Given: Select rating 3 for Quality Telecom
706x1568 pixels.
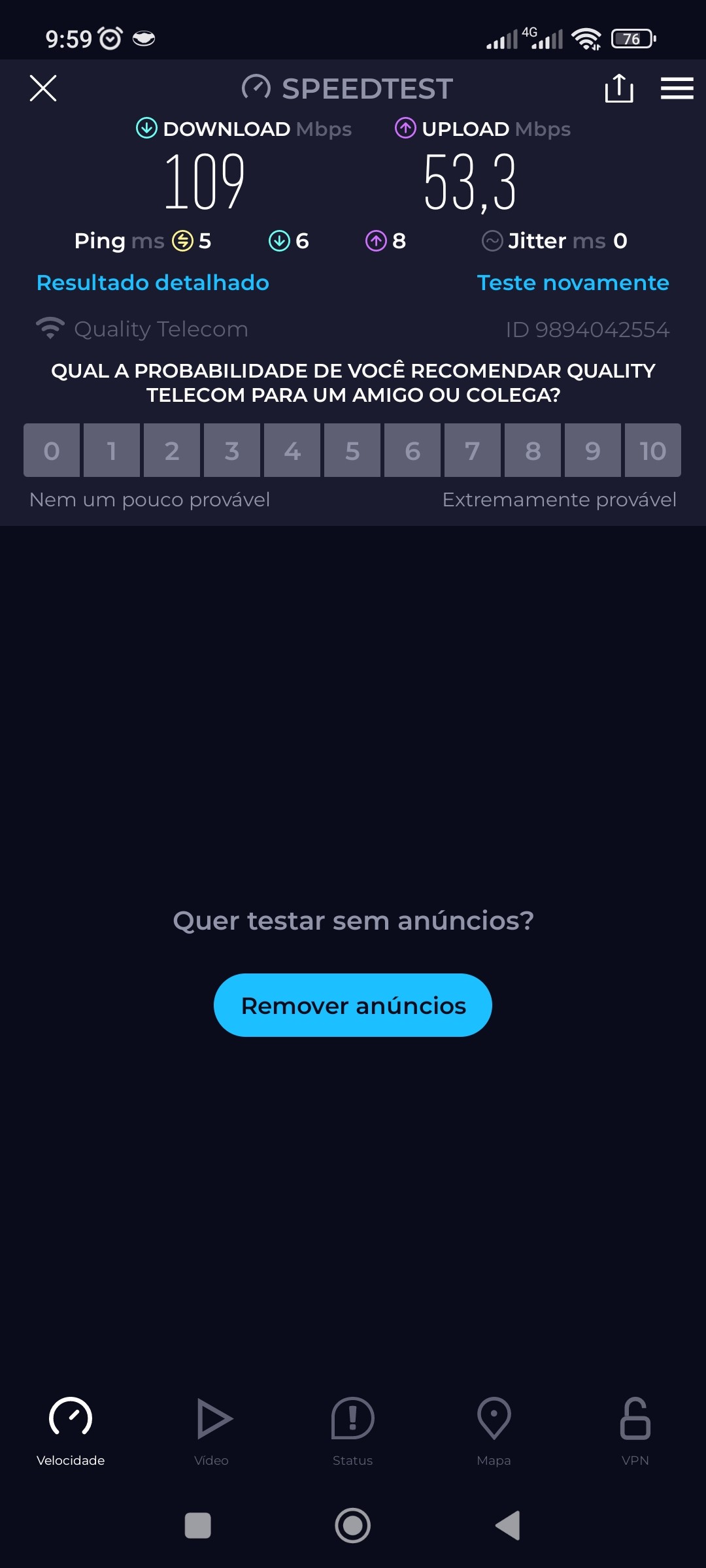Looking at the screenshot, I should [232, 450].
